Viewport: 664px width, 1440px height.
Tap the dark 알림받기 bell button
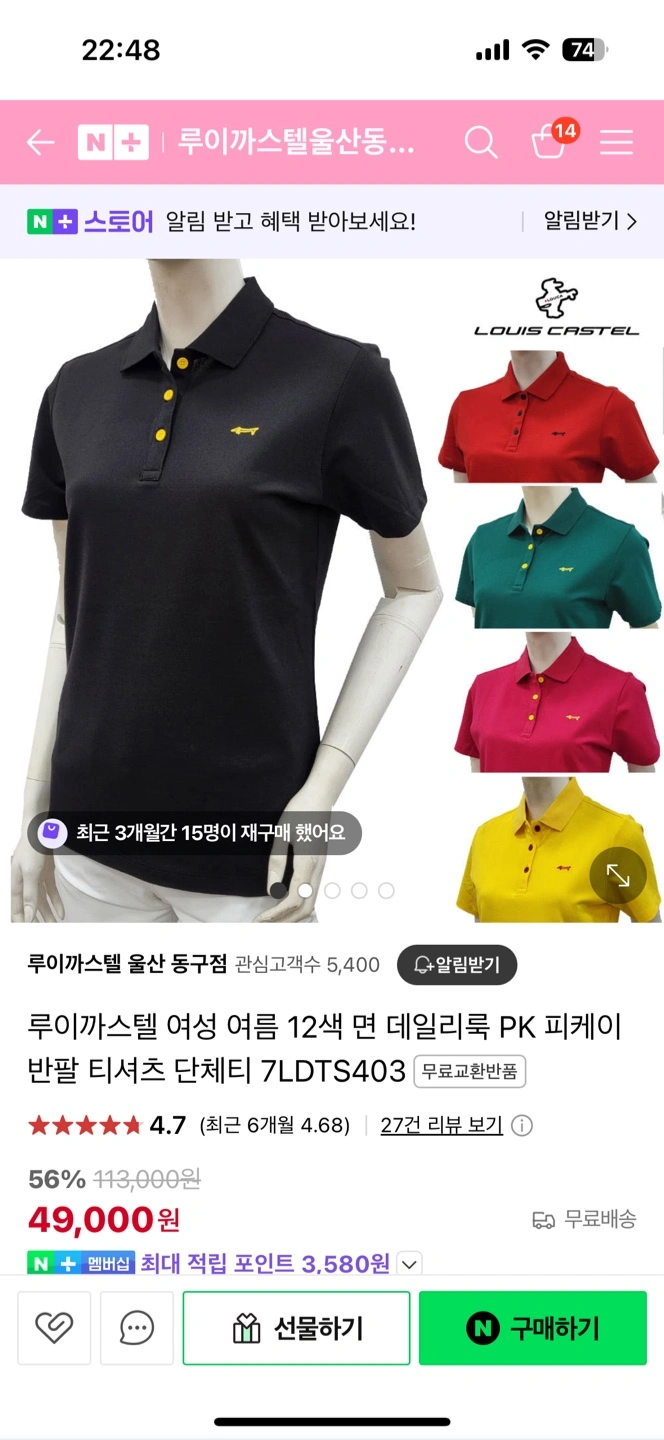coord(457,965)
